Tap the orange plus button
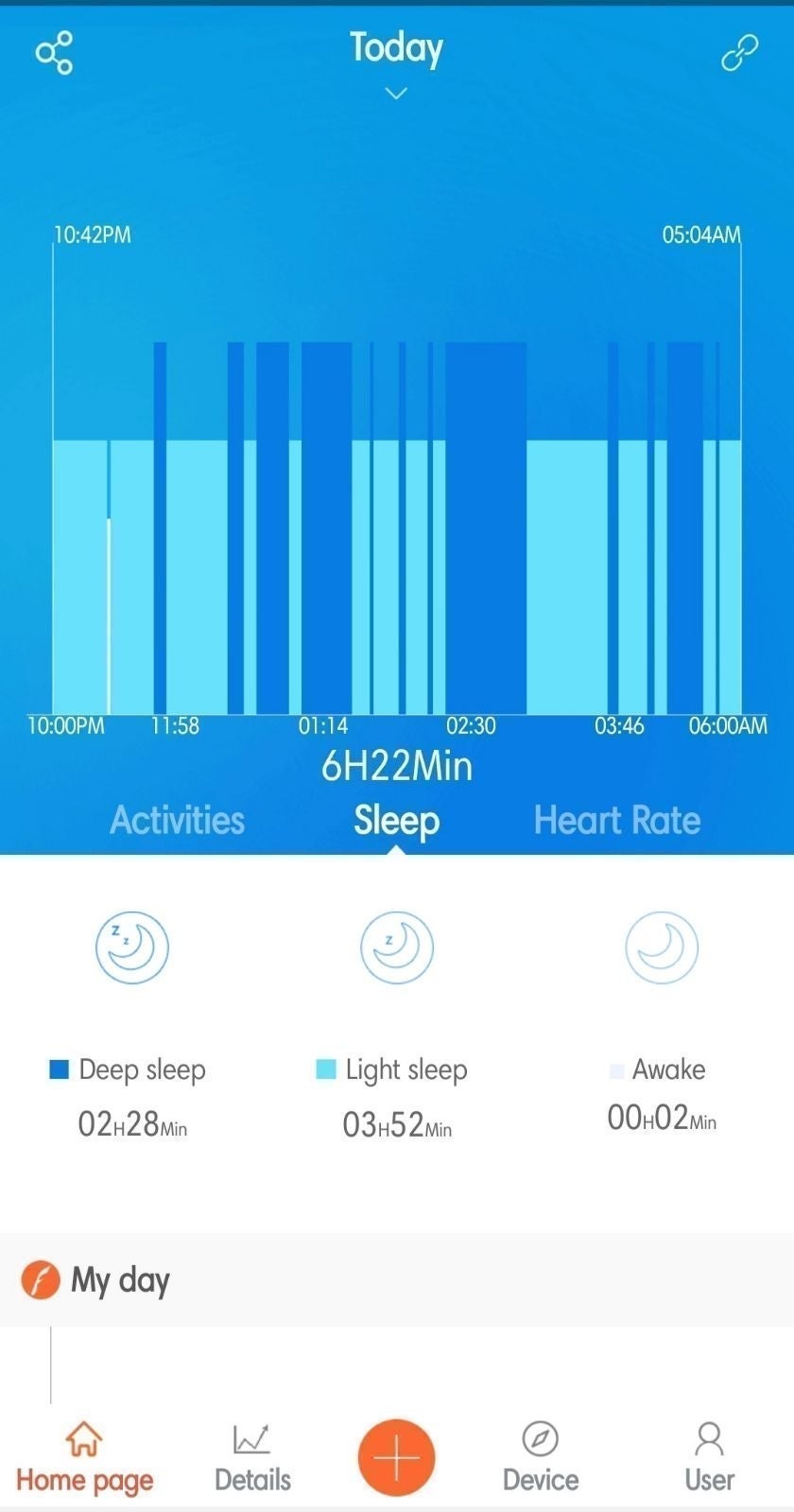Screen dimensions: 794x1512 coord(396,1458)
